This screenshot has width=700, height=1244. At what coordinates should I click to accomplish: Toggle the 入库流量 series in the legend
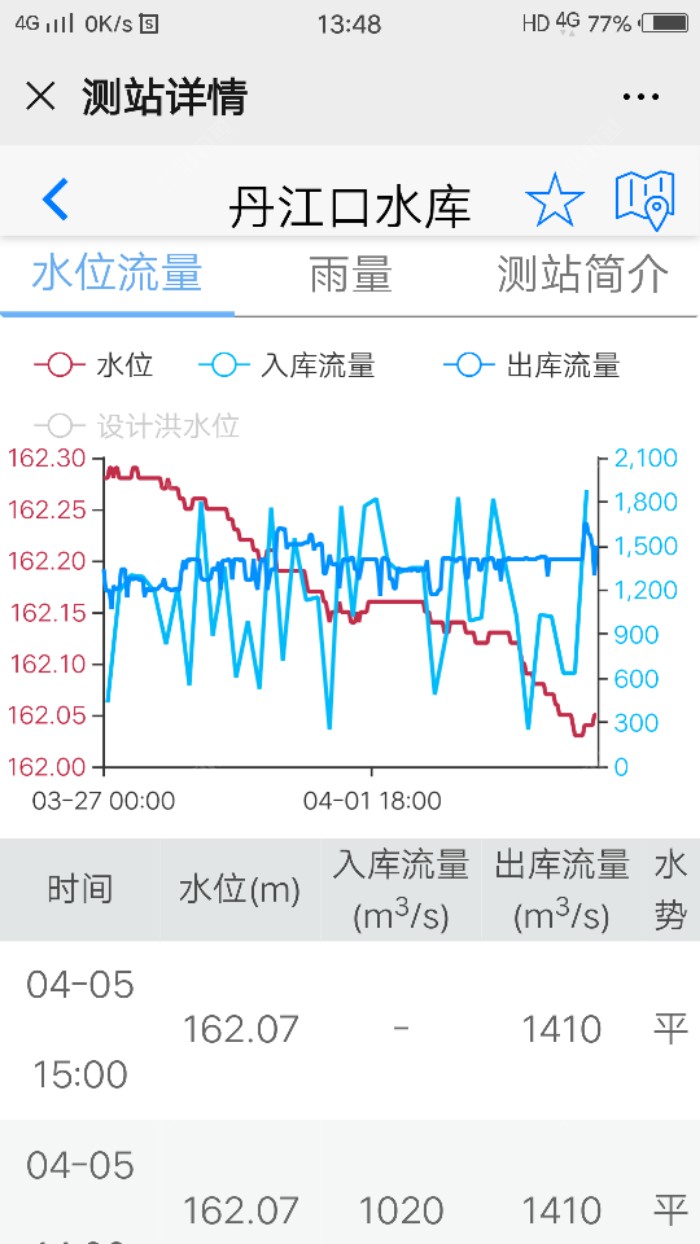click(288, 366)
